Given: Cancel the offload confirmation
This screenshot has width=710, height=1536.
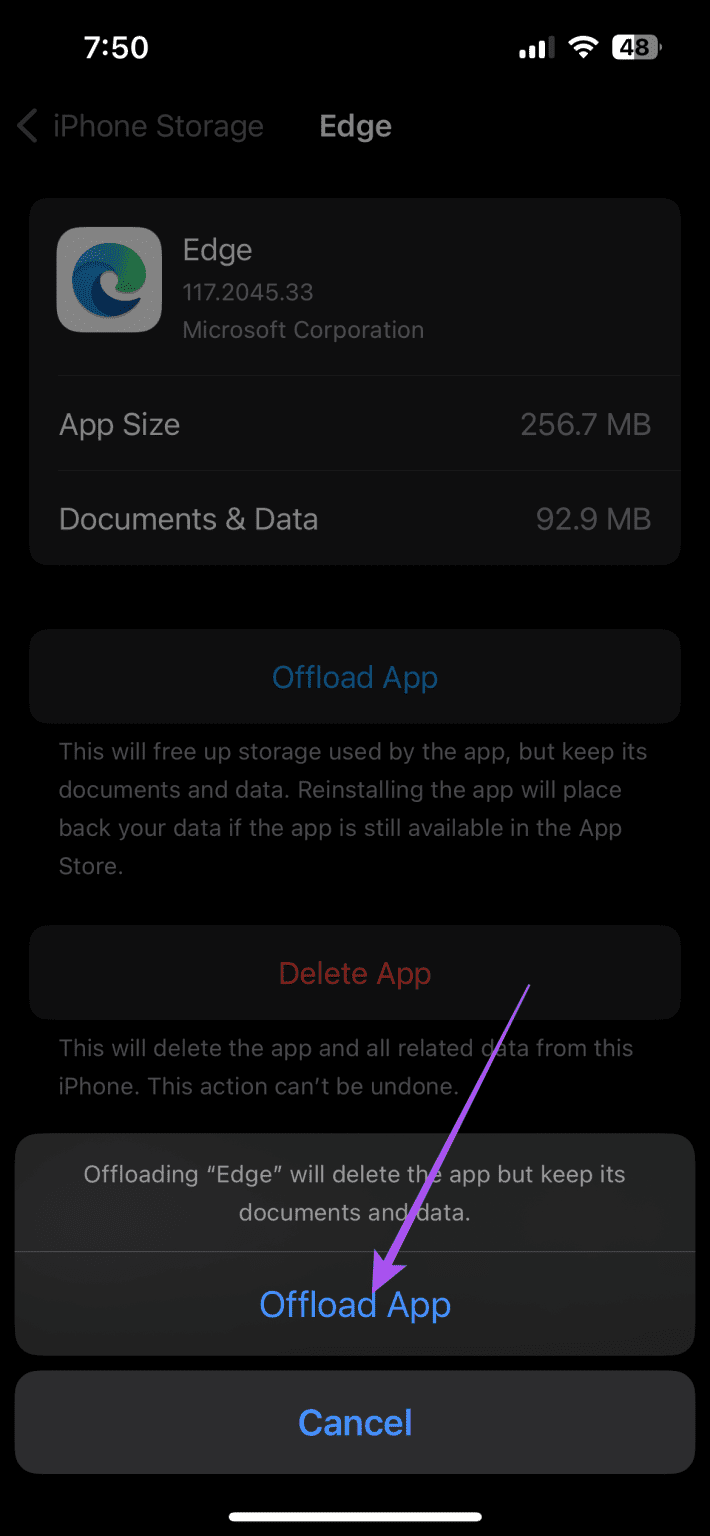Looking at the screenshot, I should point(355,1422).
